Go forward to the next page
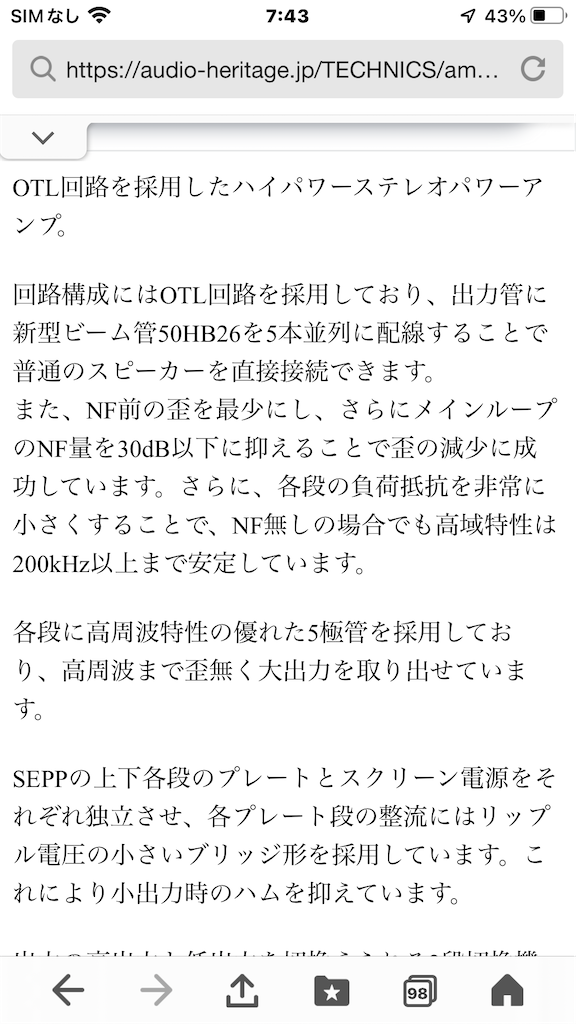Screen dimensions: 576x1024 tap(155, 991)
